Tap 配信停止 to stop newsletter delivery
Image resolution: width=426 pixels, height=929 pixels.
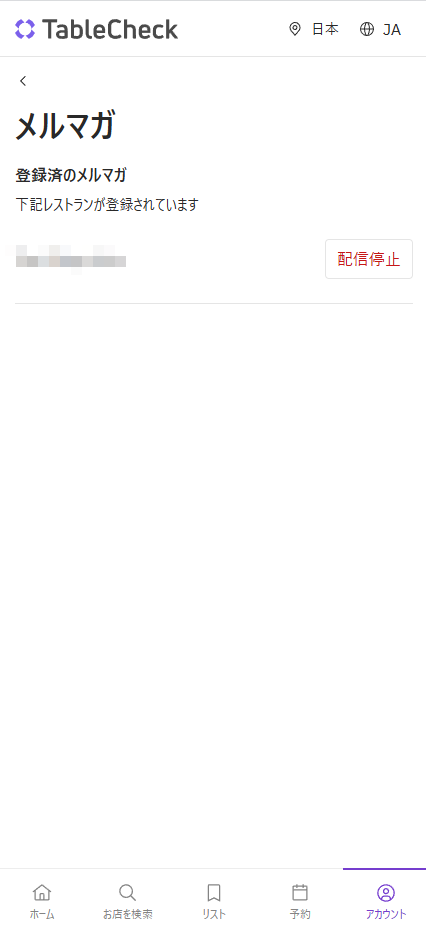point(369,259)
